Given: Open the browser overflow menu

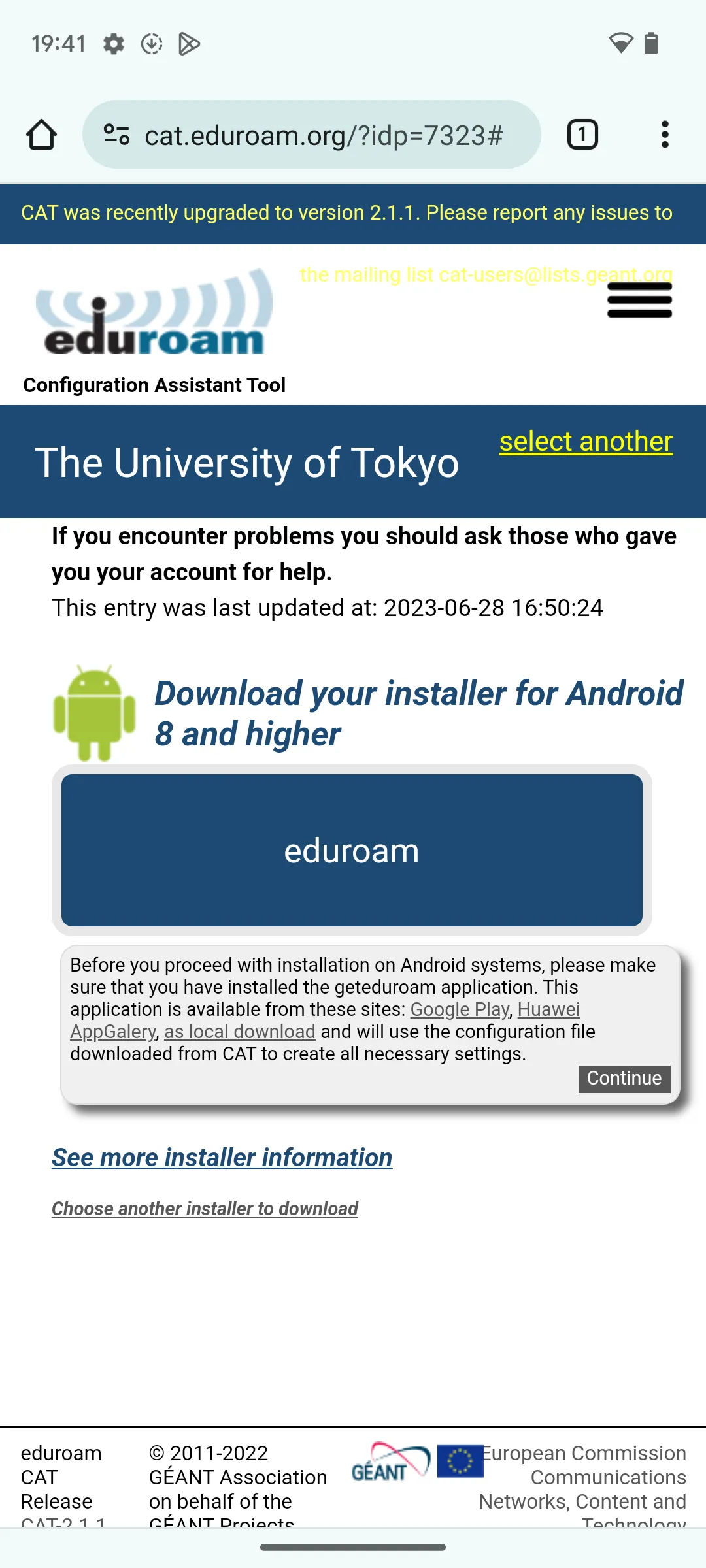Looking at the screenshot, I should click(x=665, y=135).
